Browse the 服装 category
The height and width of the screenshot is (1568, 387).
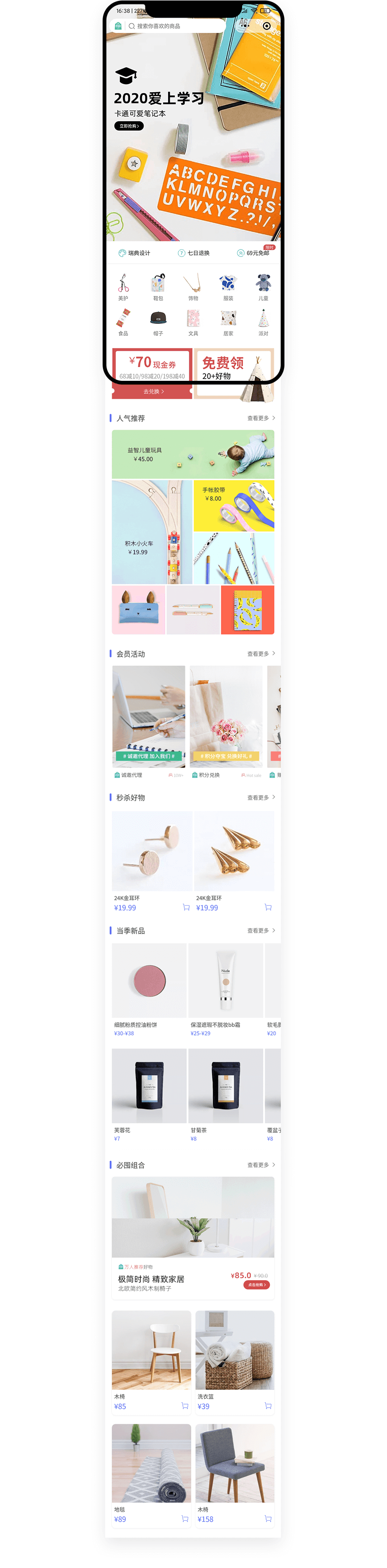(228, 287)
